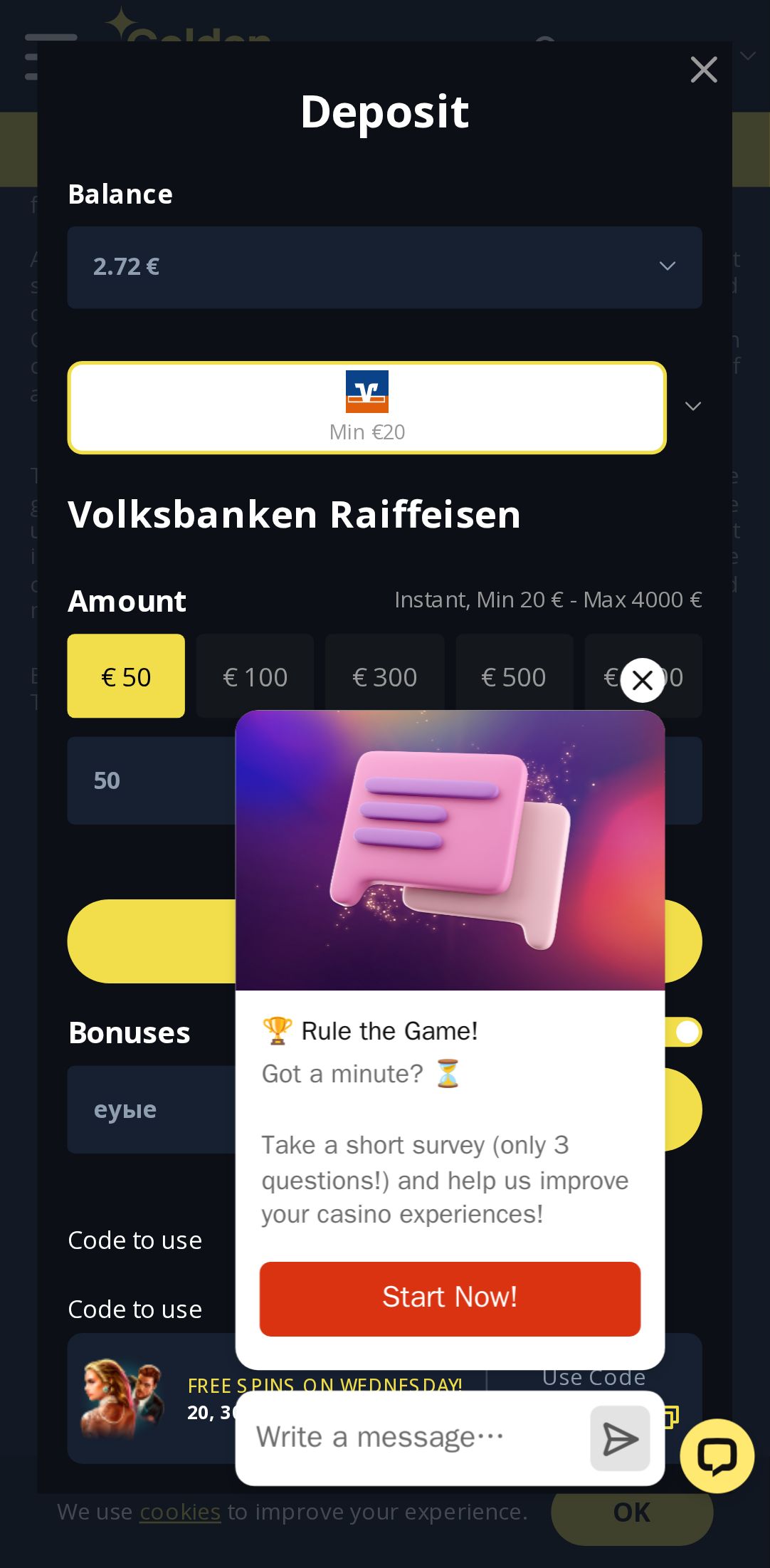Accept cookies with OK

click(631, 1513)
